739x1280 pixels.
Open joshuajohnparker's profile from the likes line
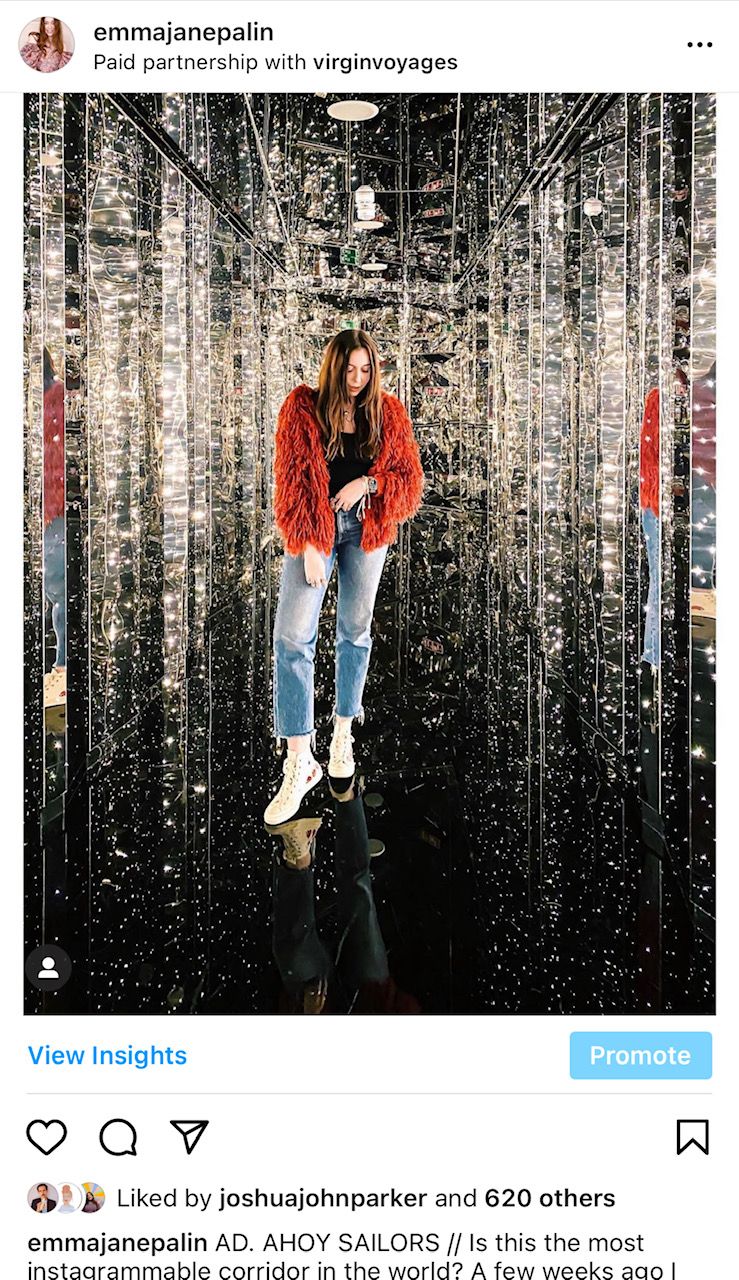[322, 1198]
